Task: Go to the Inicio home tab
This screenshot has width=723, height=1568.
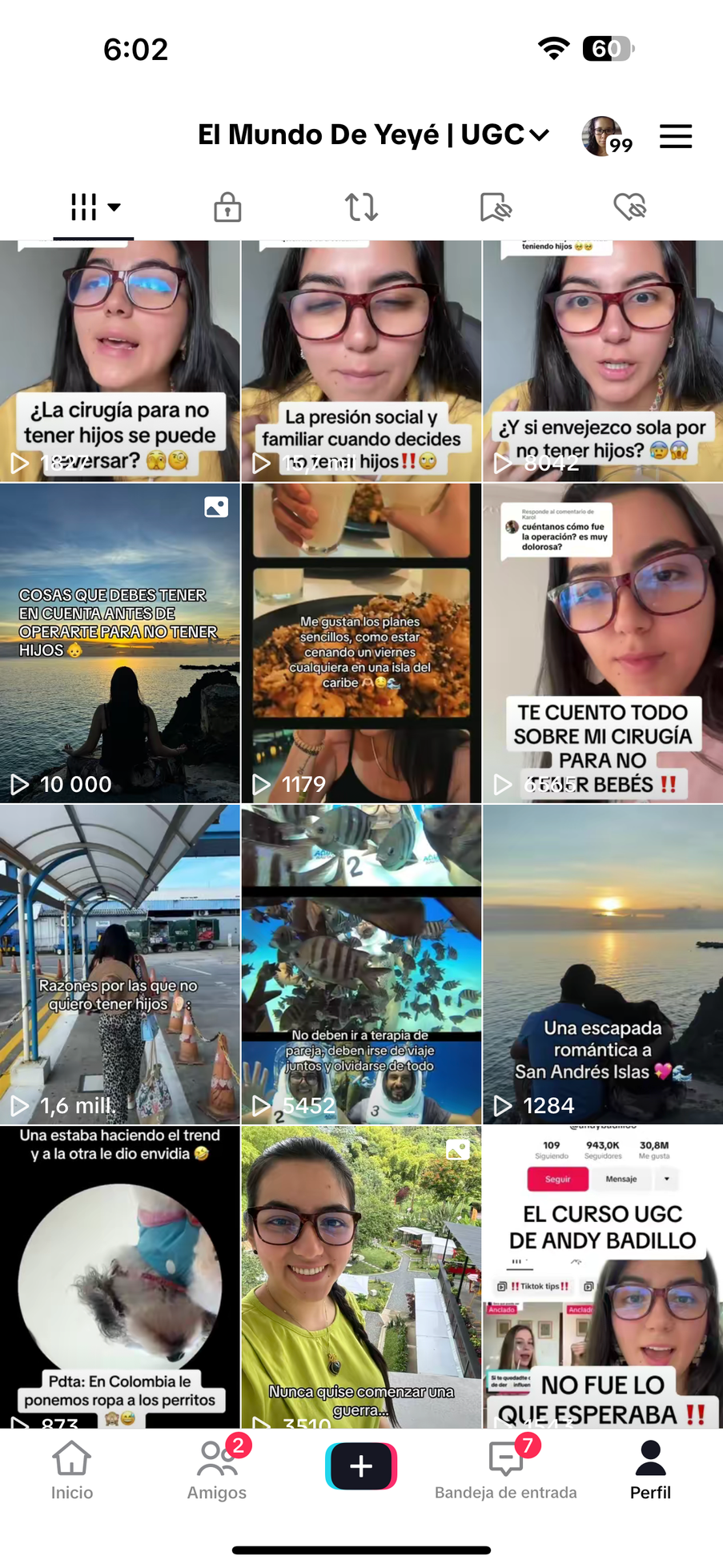Action: click(x=72, y=1469)
